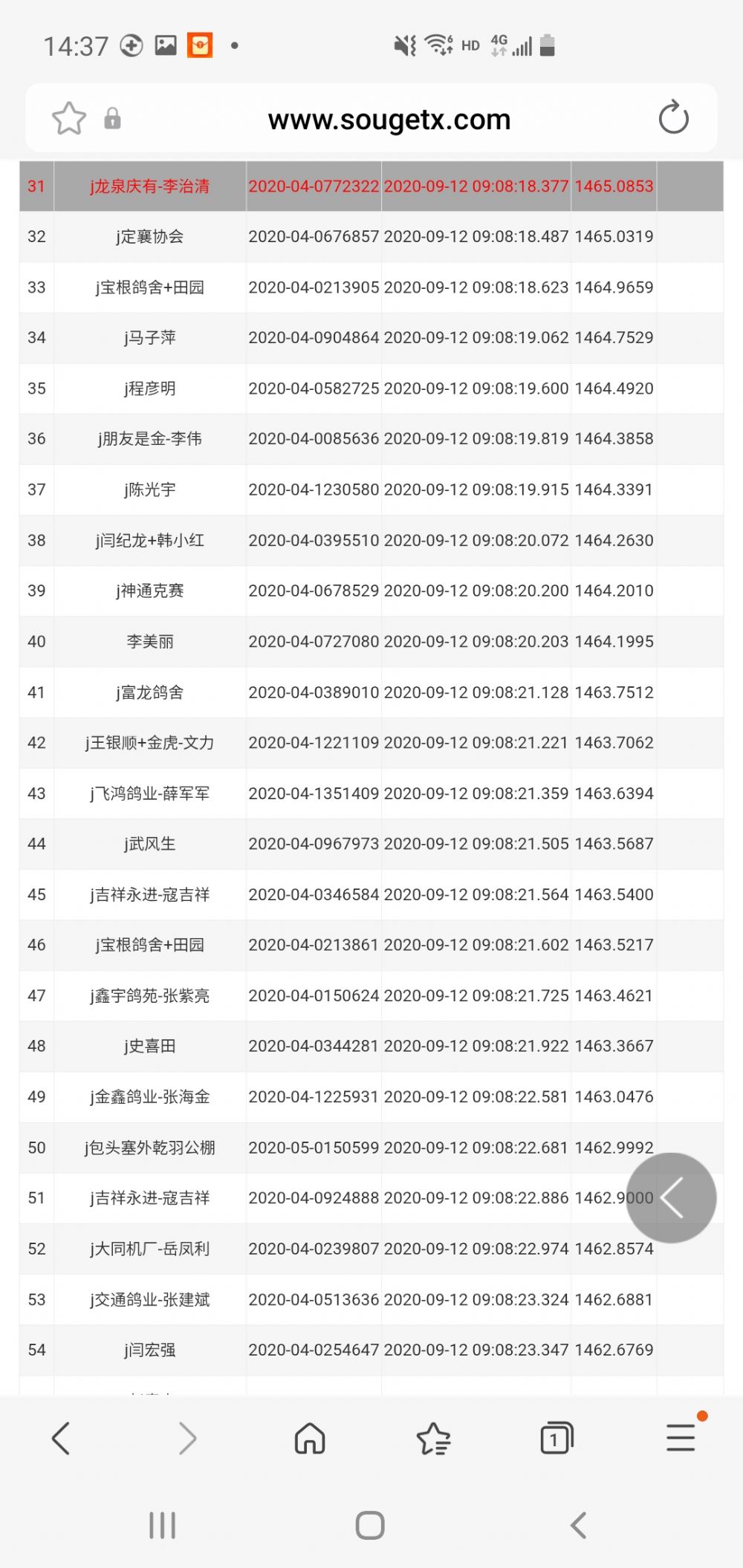The width and height of the screenshot is (743, 1568).
Task: Go back to previous page in browser
Action: click(x=61, y=1438)
